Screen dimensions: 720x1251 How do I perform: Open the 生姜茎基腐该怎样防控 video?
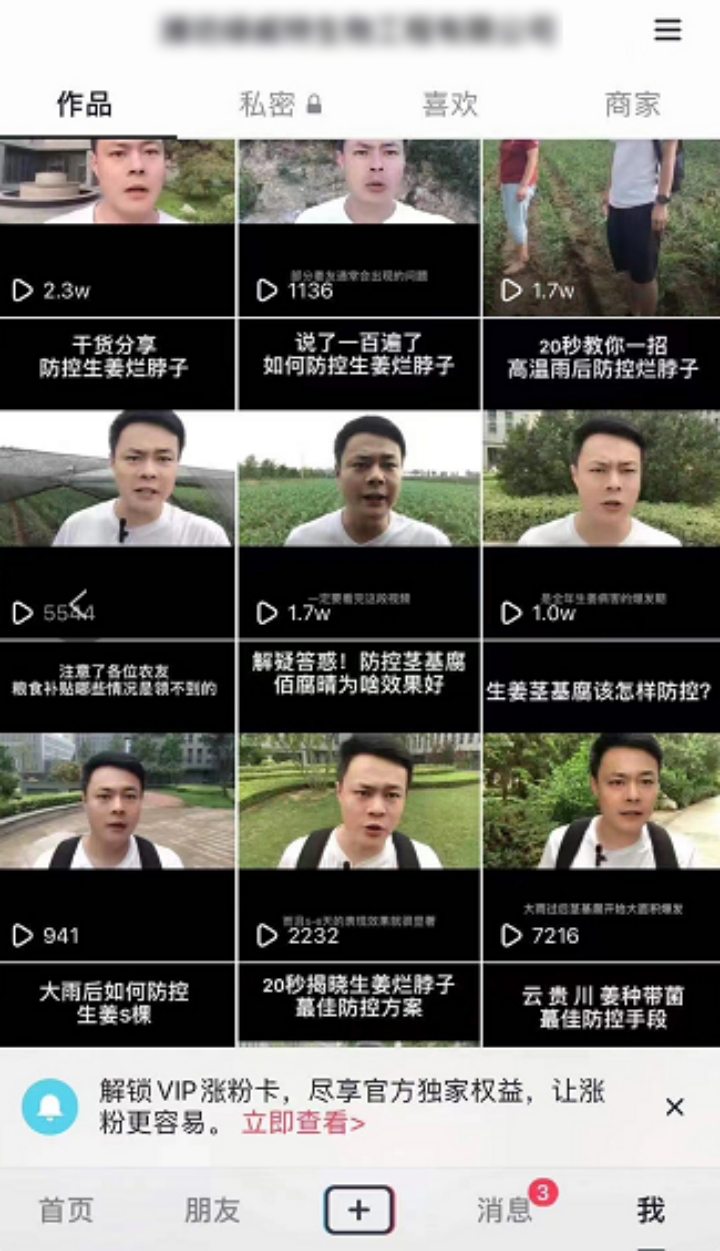click(x=602, y=572)
